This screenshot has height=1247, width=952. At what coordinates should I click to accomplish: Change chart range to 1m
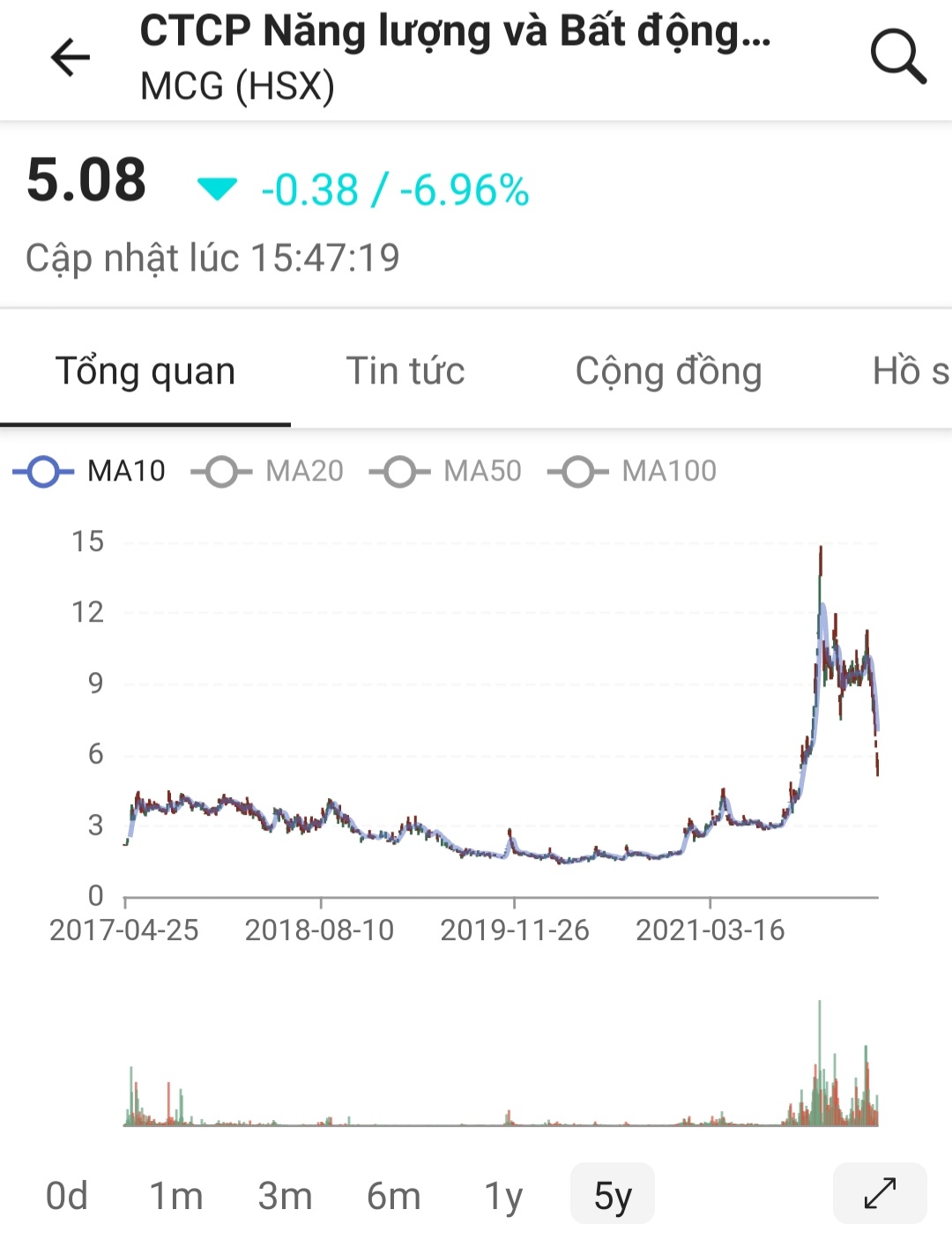175,1196
